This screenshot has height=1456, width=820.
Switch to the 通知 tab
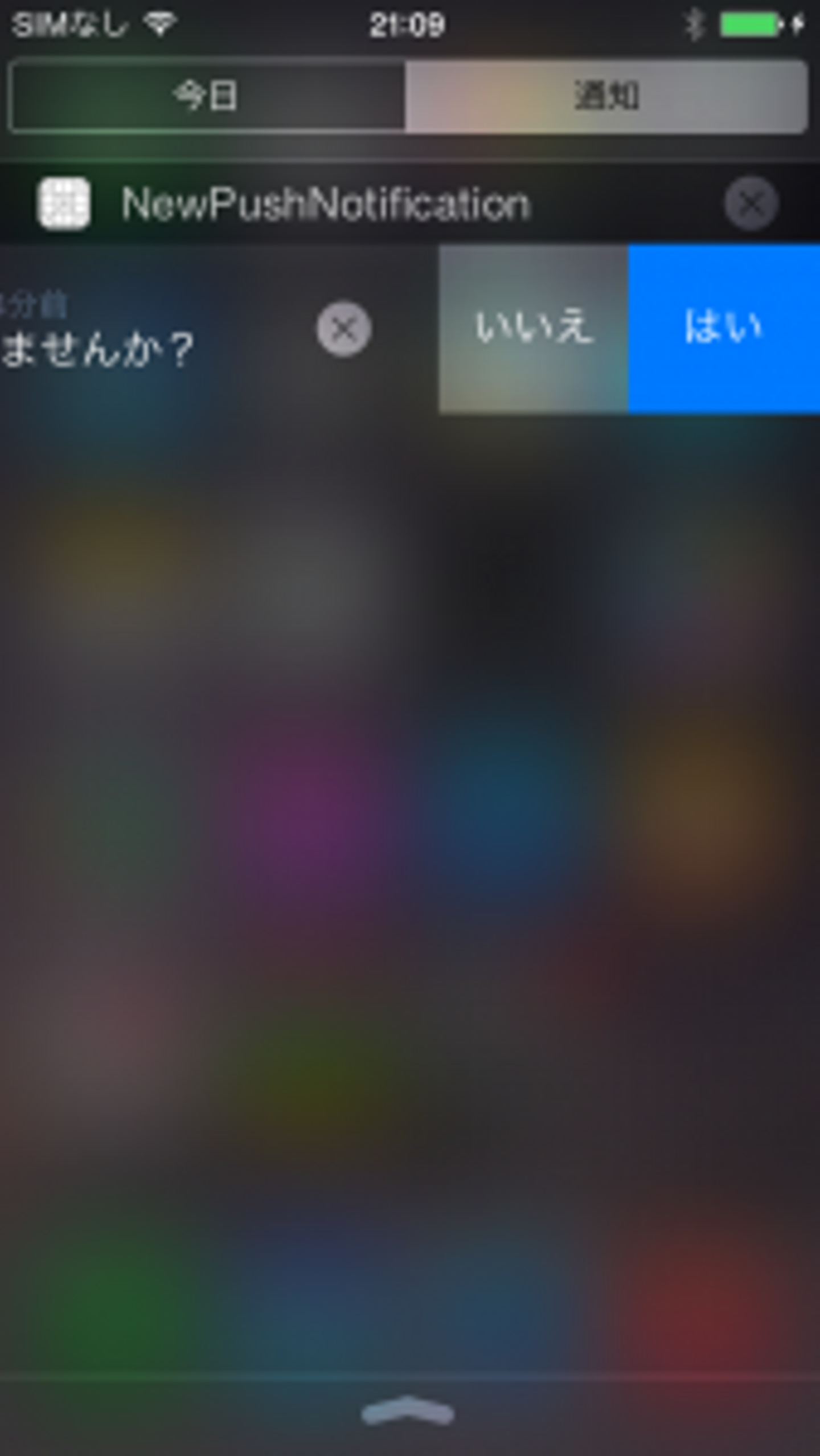pos(606,96)
